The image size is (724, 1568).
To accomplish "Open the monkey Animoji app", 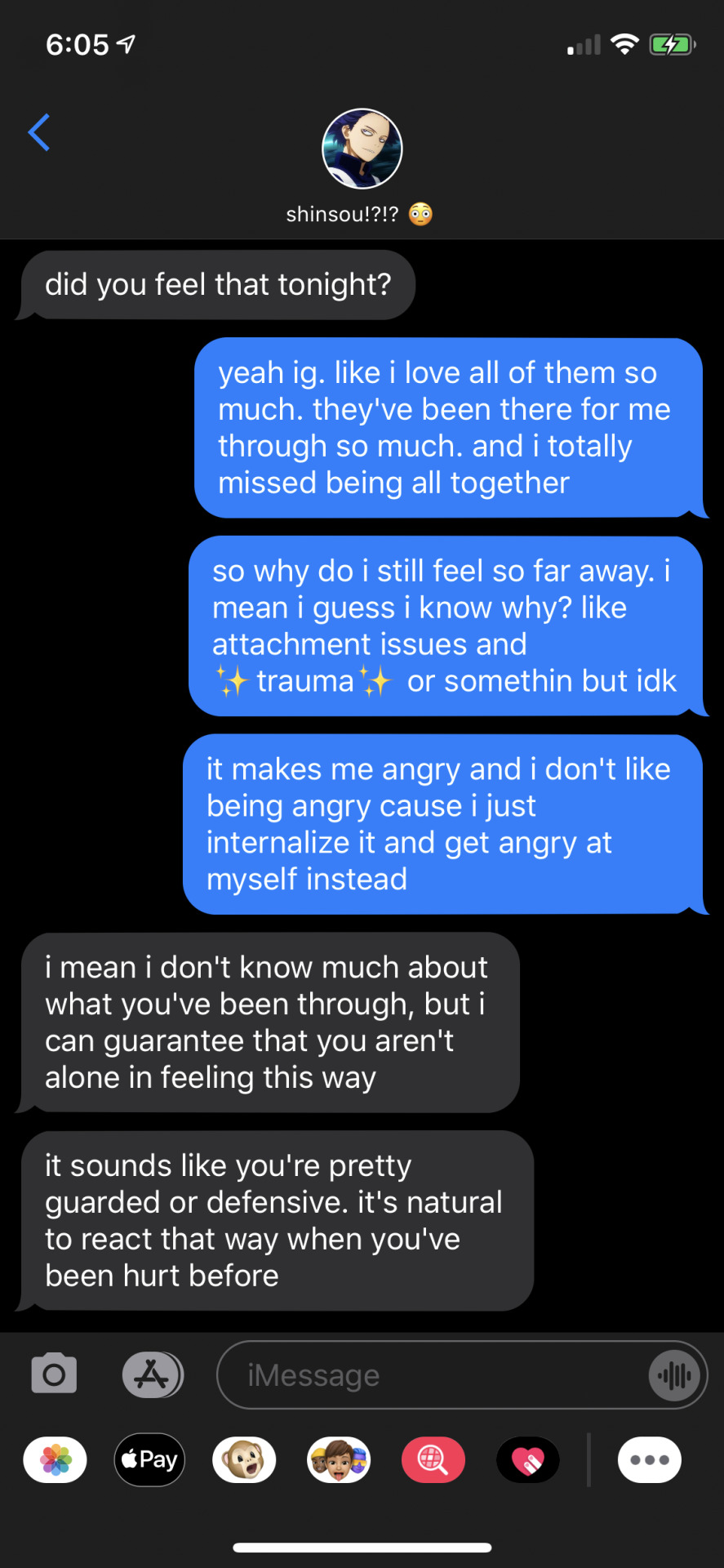I will [244, 1459].
